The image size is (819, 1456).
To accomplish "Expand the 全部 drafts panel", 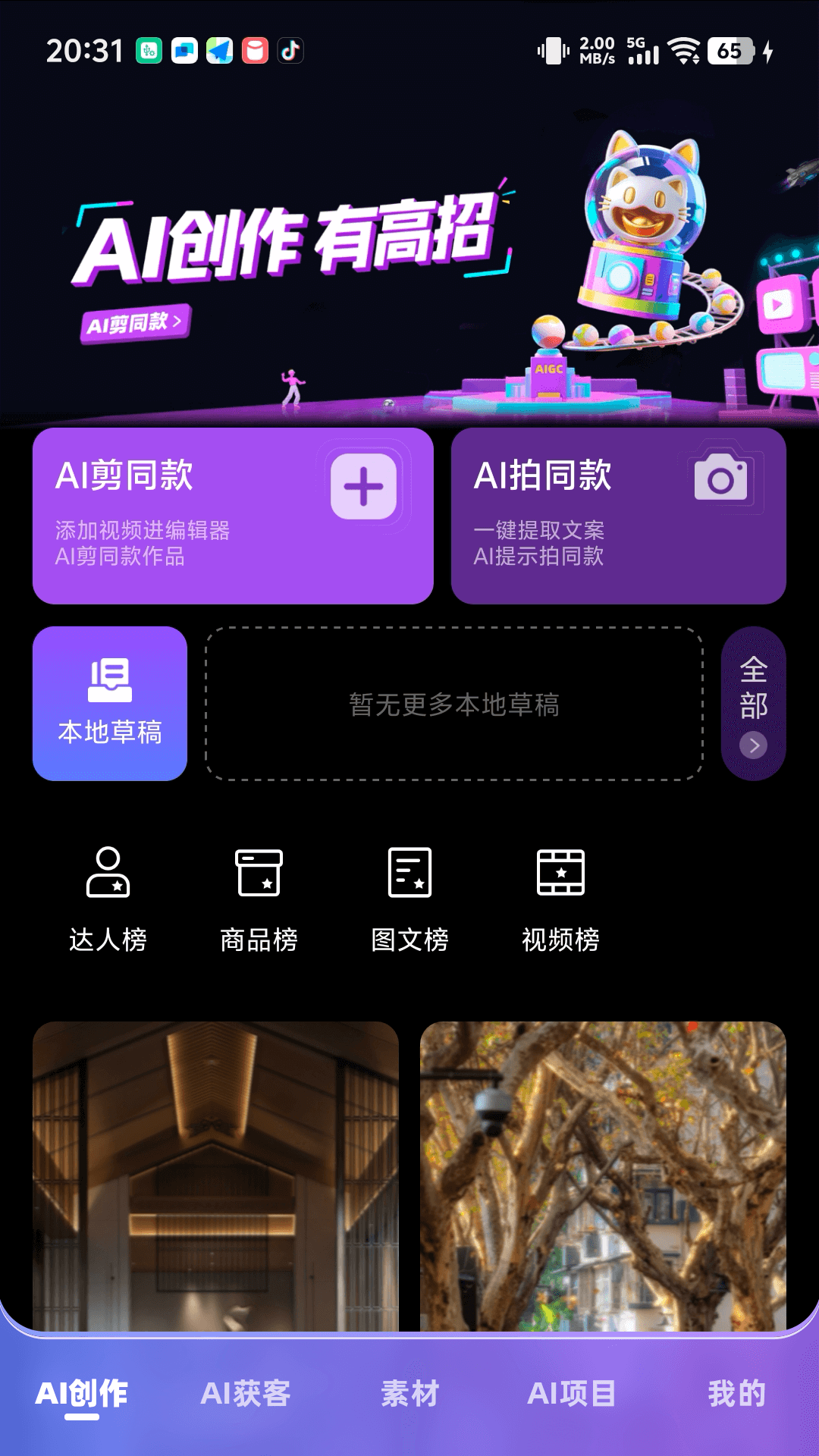I will coord(752,704).
